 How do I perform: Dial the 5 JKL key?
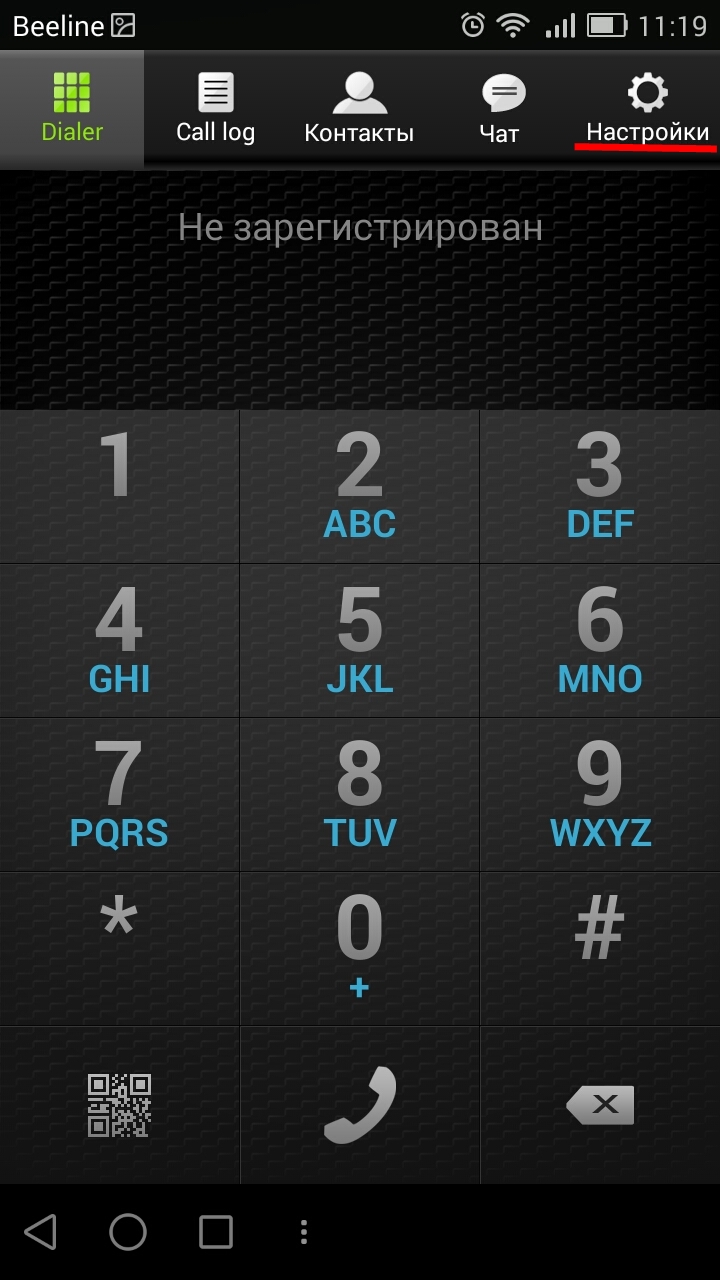359,640
